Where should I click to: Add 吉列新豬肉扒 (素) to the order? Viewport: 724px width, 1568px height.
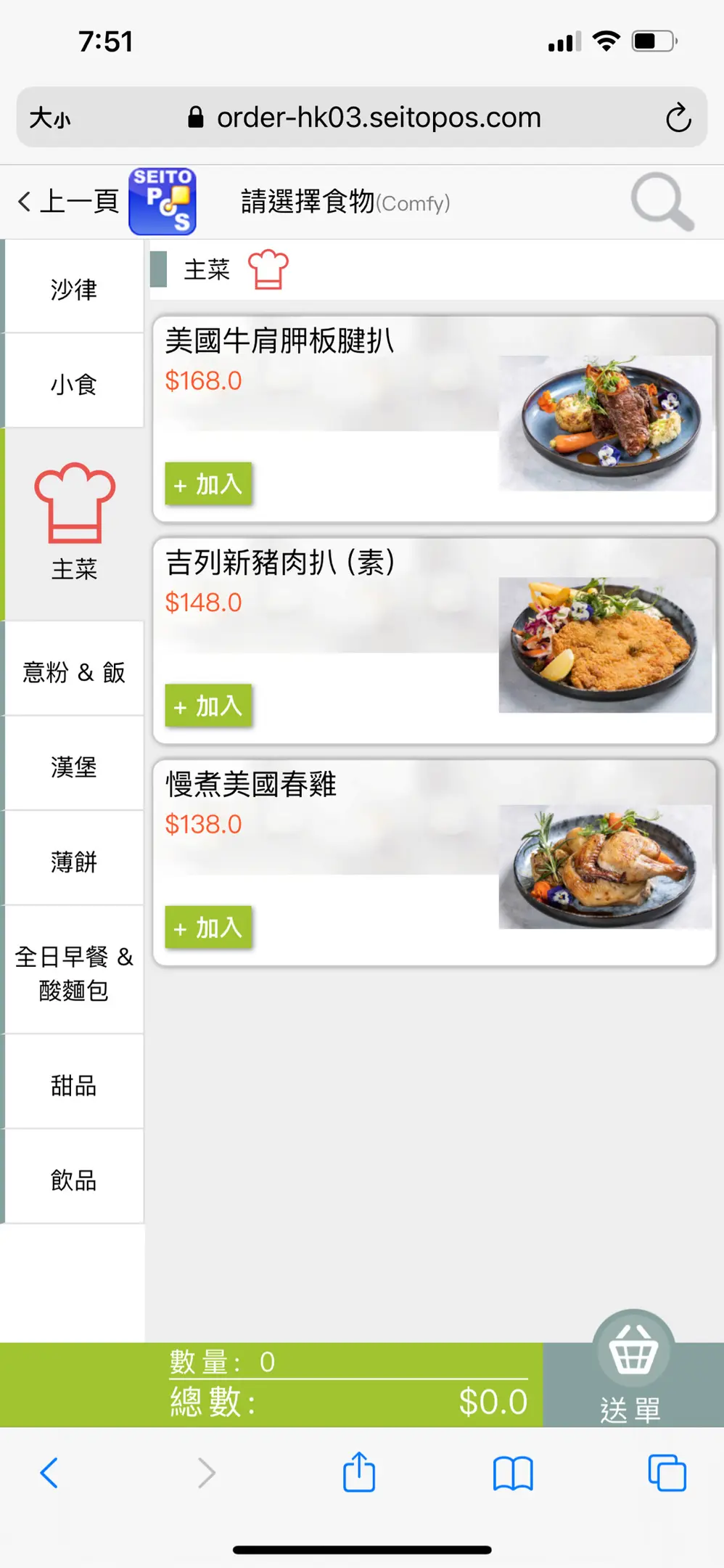208,706
